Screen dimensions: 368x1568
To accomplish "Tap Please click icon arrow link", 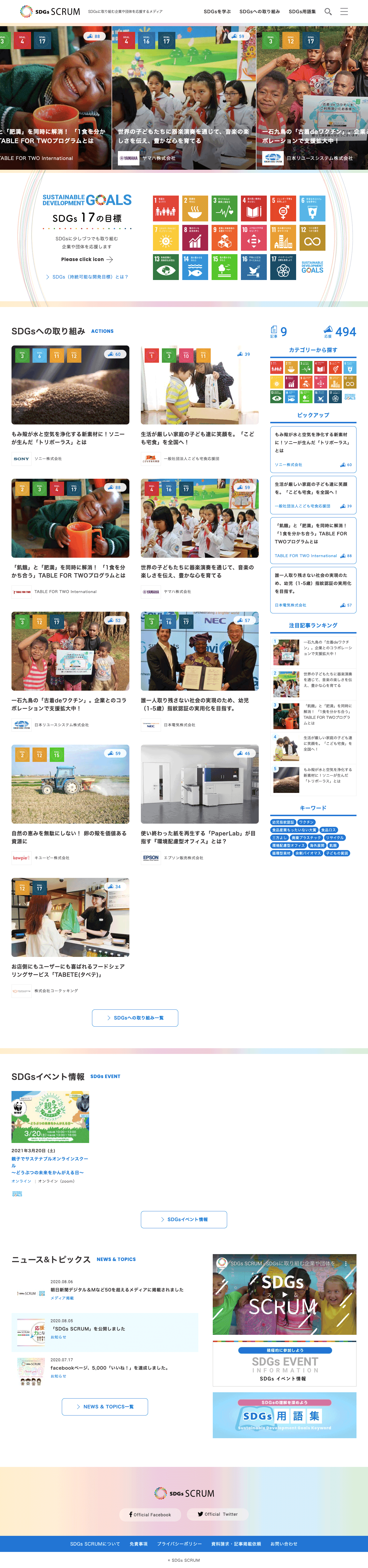I will [87, 259].
